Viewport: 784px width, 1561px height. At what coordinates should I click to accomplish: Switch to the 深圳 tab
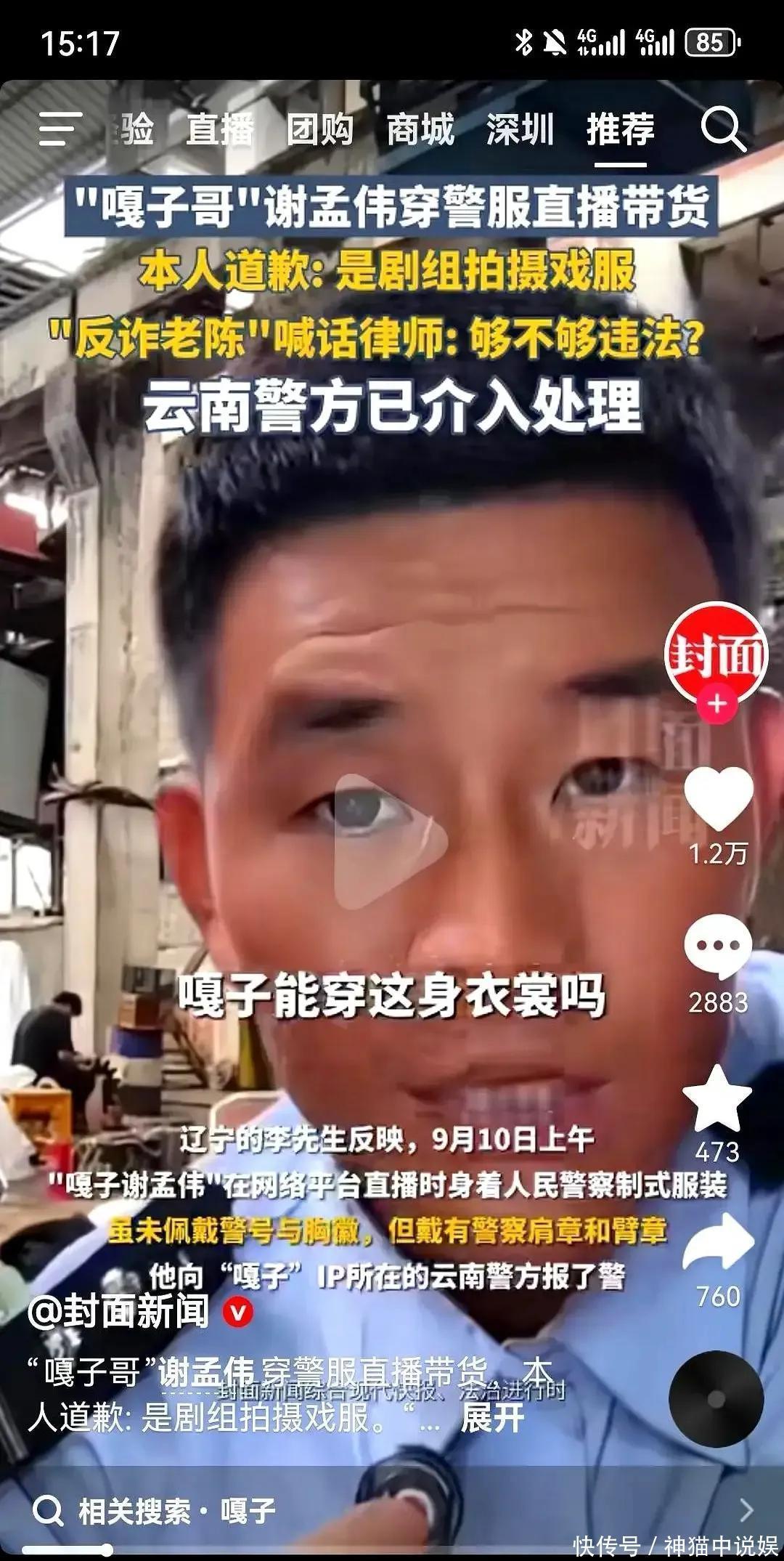[x=520, y=130]
